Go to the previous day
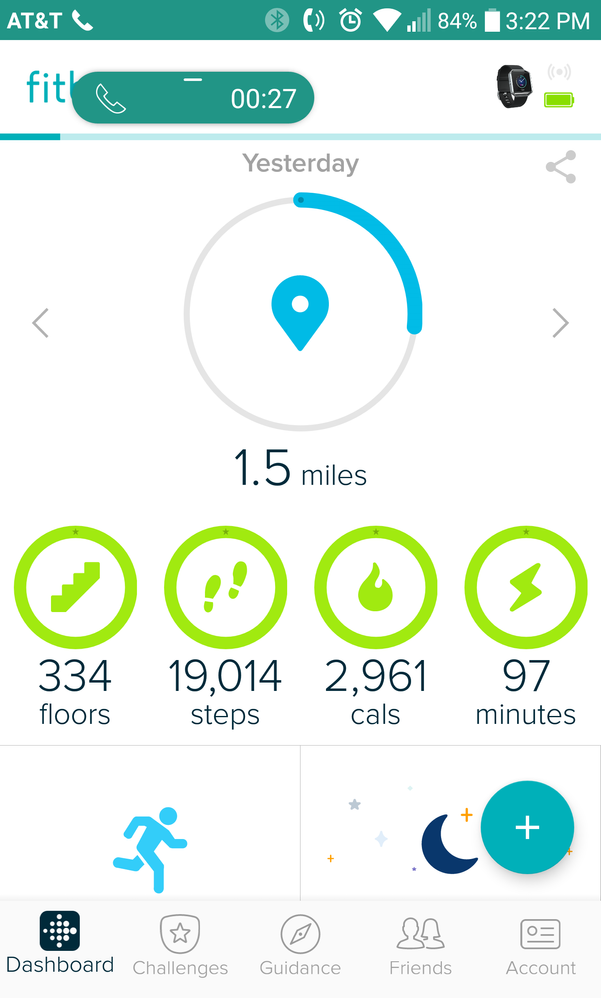Image resolution: width=601 pixels, height=998 pixels. pos(41,323)
